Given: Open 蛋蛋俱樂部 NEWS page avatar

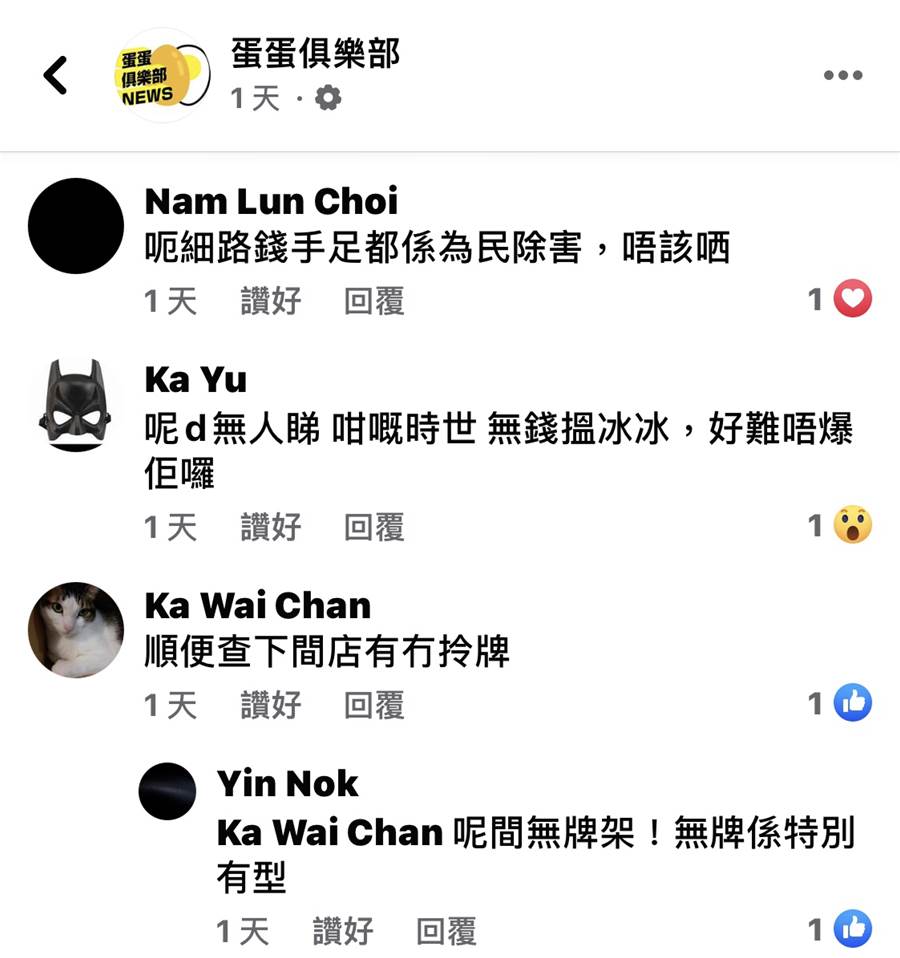Looking at the screenshot, I should click(162, 76).
